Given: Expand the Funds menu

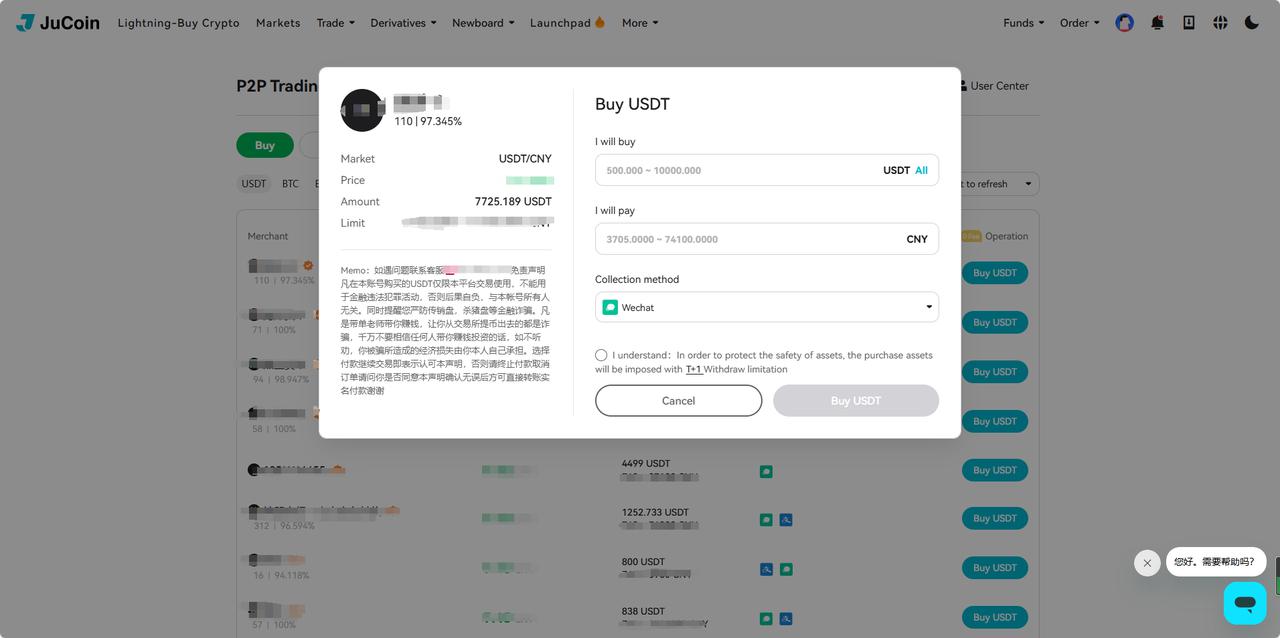Looking at the screenshot, I should tap(1023, 22).
